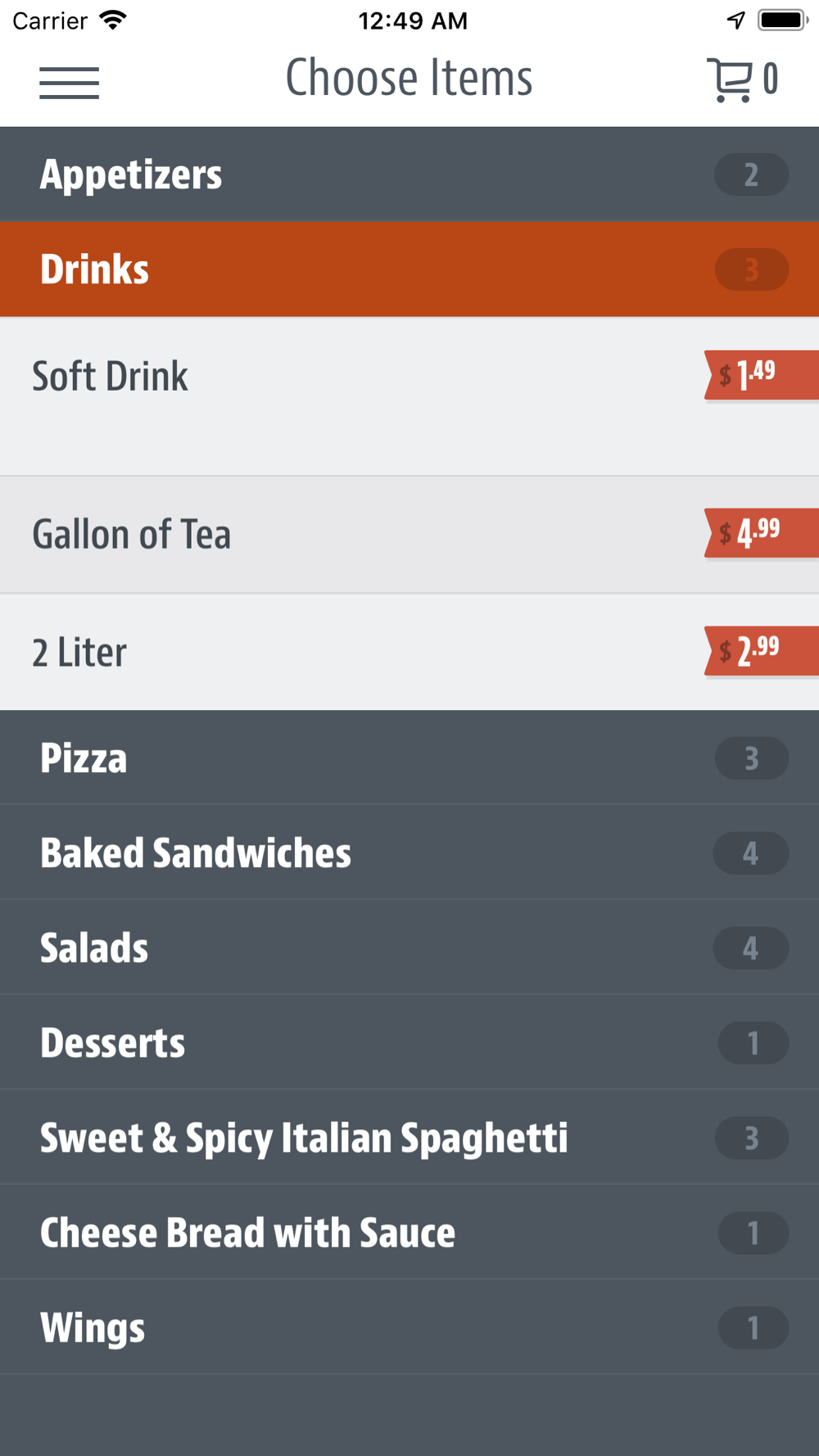Image resolution: width=819 pixels, height=1456 pixels.
Task: Expand Sweet & Spicy Italian Spaghetti
Action: [x=409, y=1137]
